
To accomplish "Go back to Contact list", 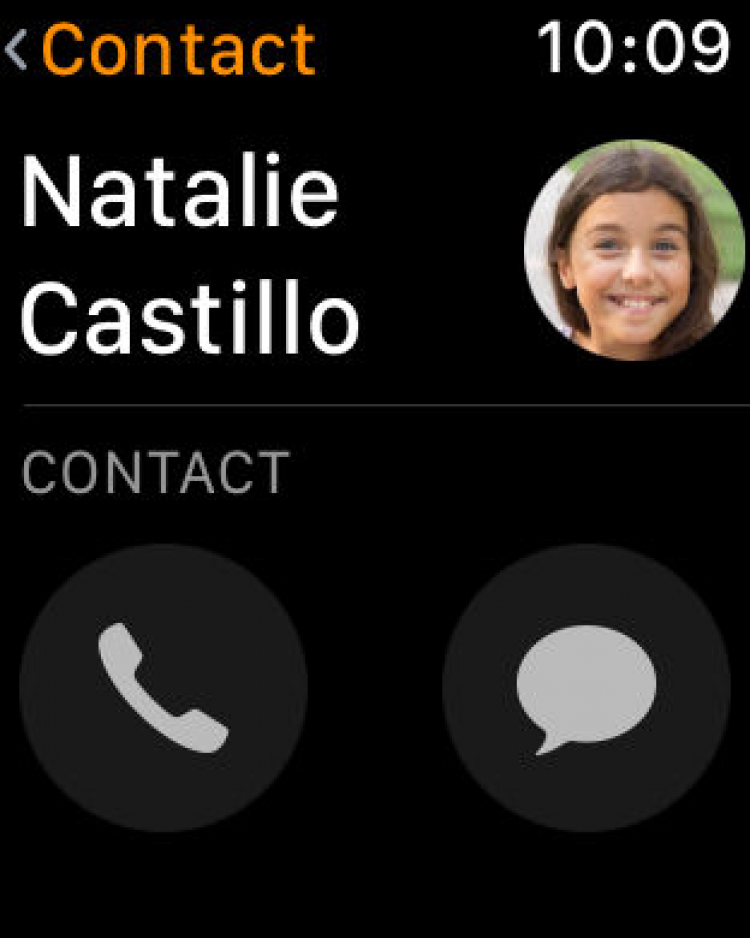I will pyautogui.click(x=160, y=50).
